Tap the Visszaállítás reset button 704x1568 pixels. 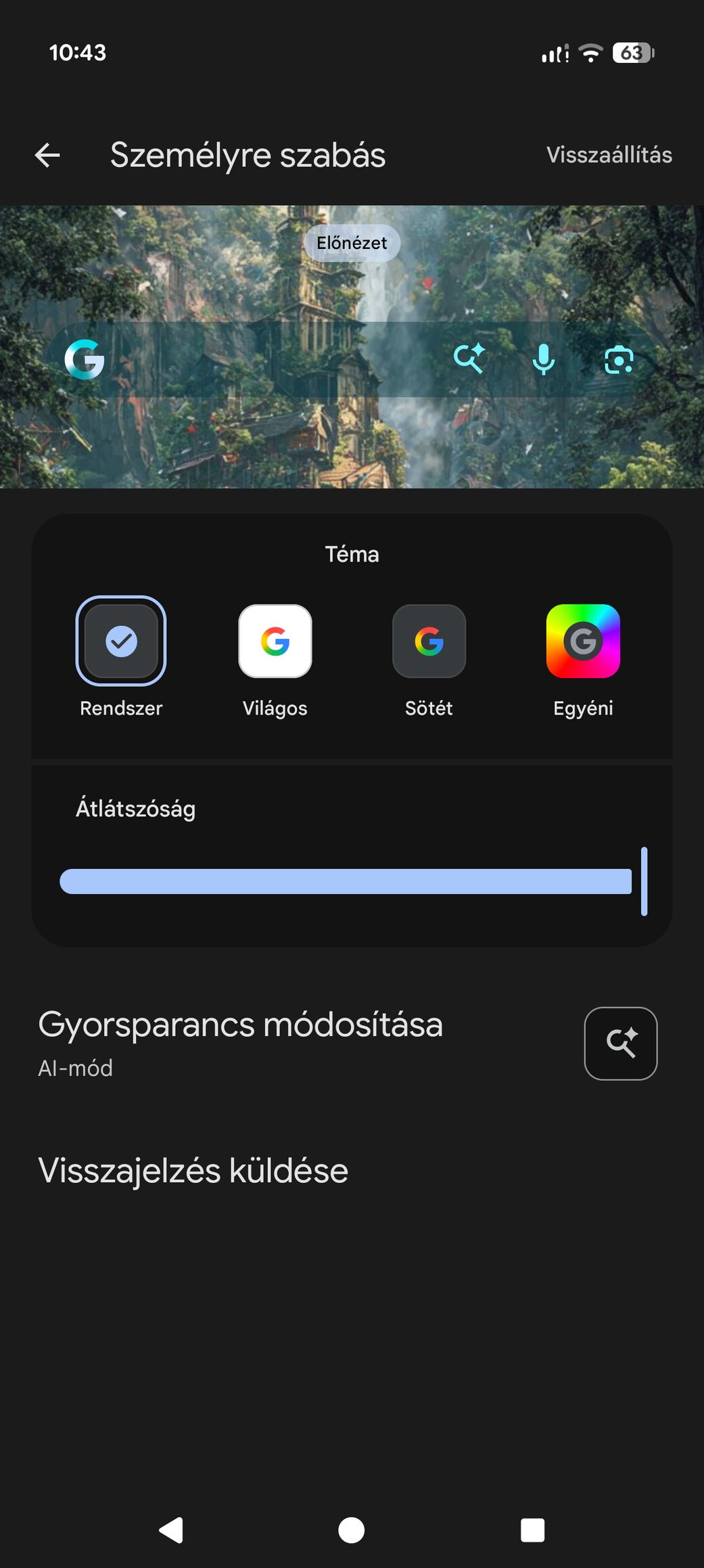[x=609, y=155]
